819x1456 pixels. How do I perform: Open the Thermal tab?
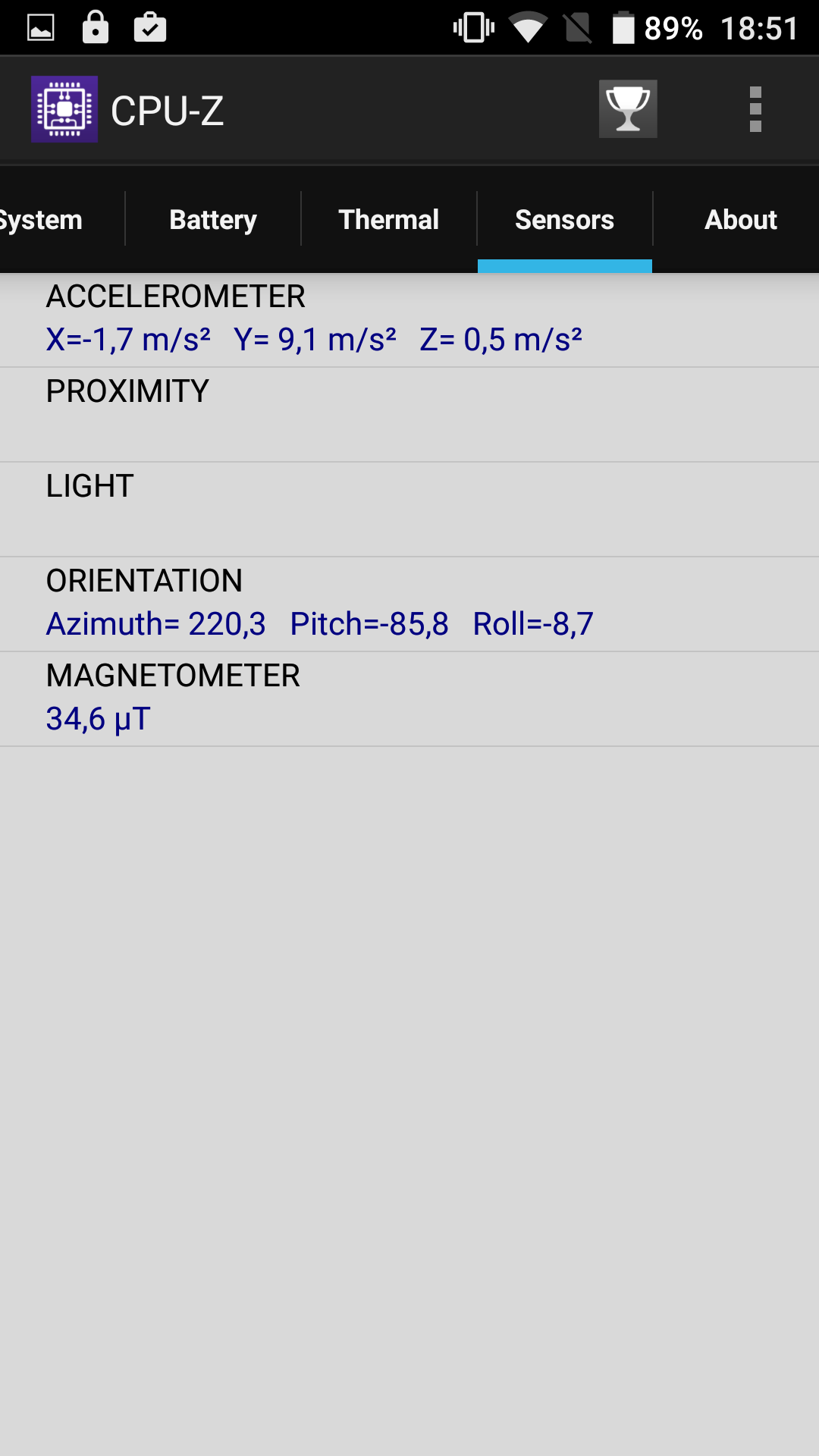(x=389, y=220)
